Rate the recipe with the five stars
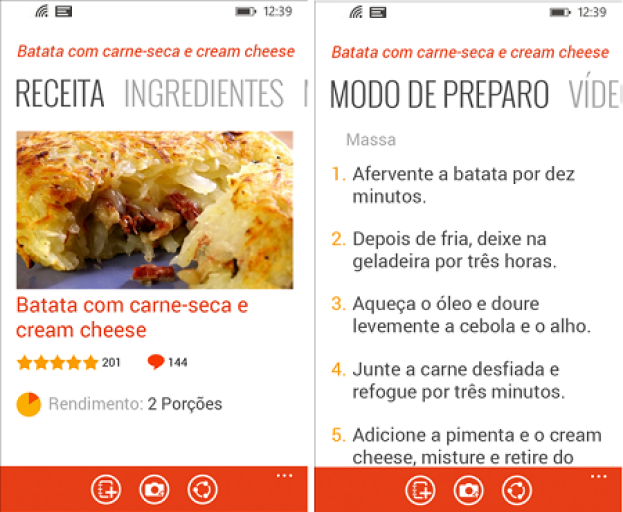 (57, 362)
